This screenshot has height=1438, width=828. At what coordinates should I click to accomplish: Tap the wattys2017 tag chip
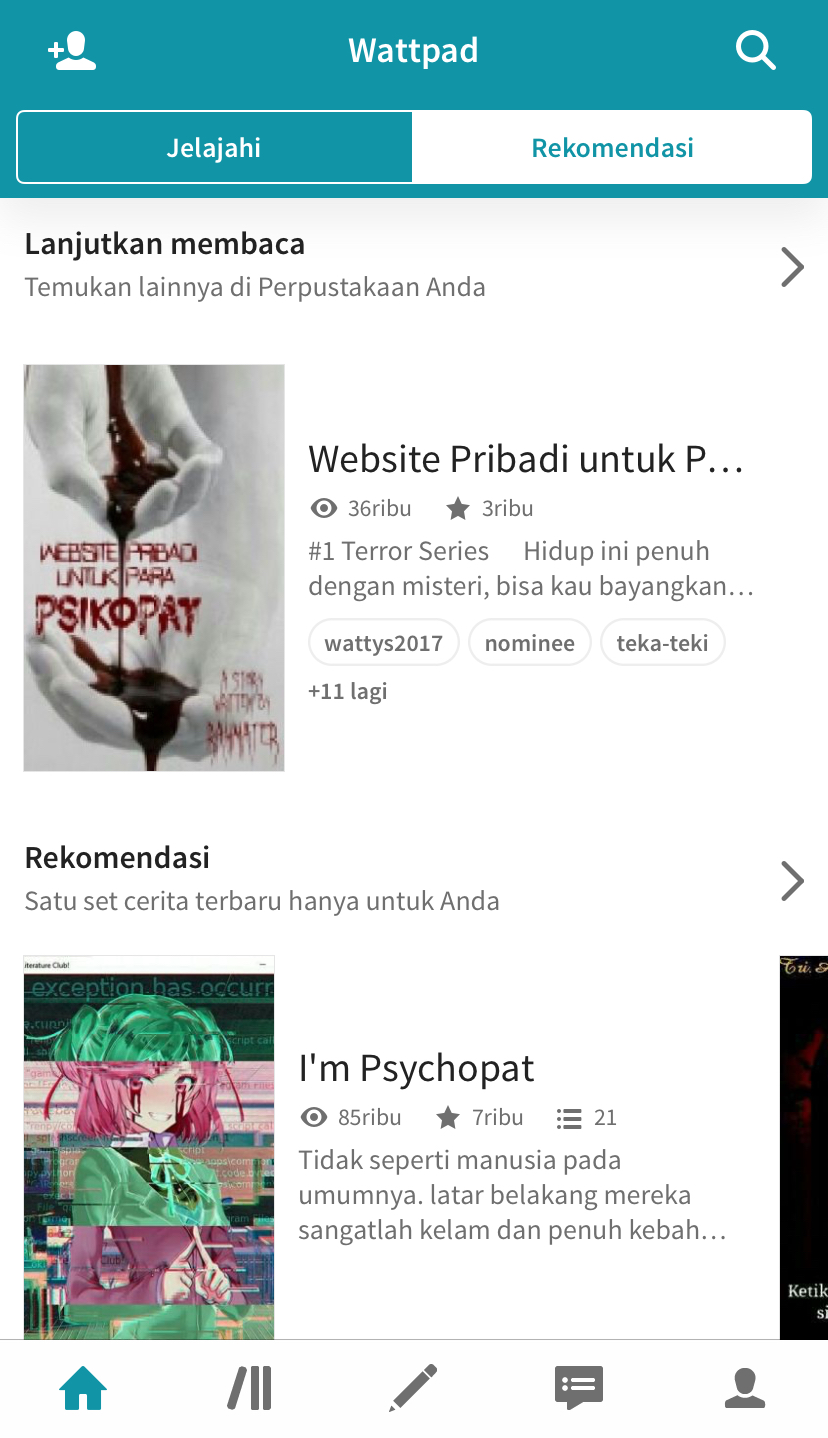[384, 643]
